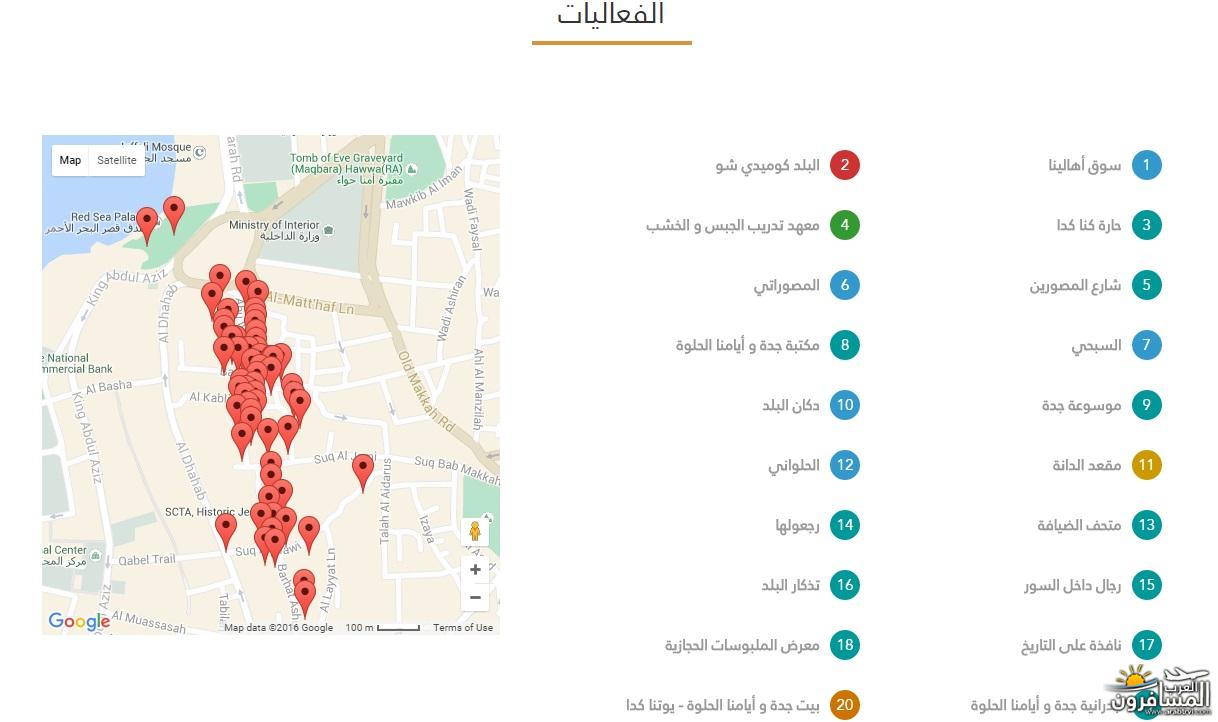The height and width of the screenshot is (722, 1218).
Task: Open event 18 معرض الملبوسات الحجازية
Action: pos(743,645)
